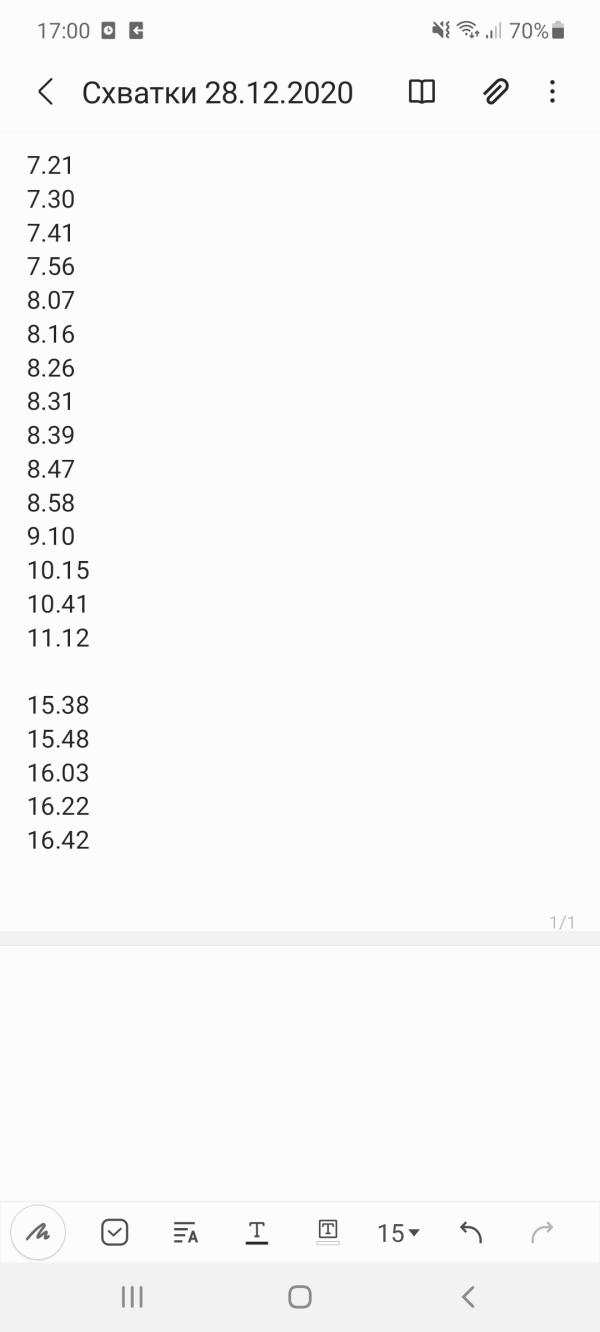Viewport: 600px width, 1332px height.
Task: Undo the last edit
Action: (x=471, y=1233)
